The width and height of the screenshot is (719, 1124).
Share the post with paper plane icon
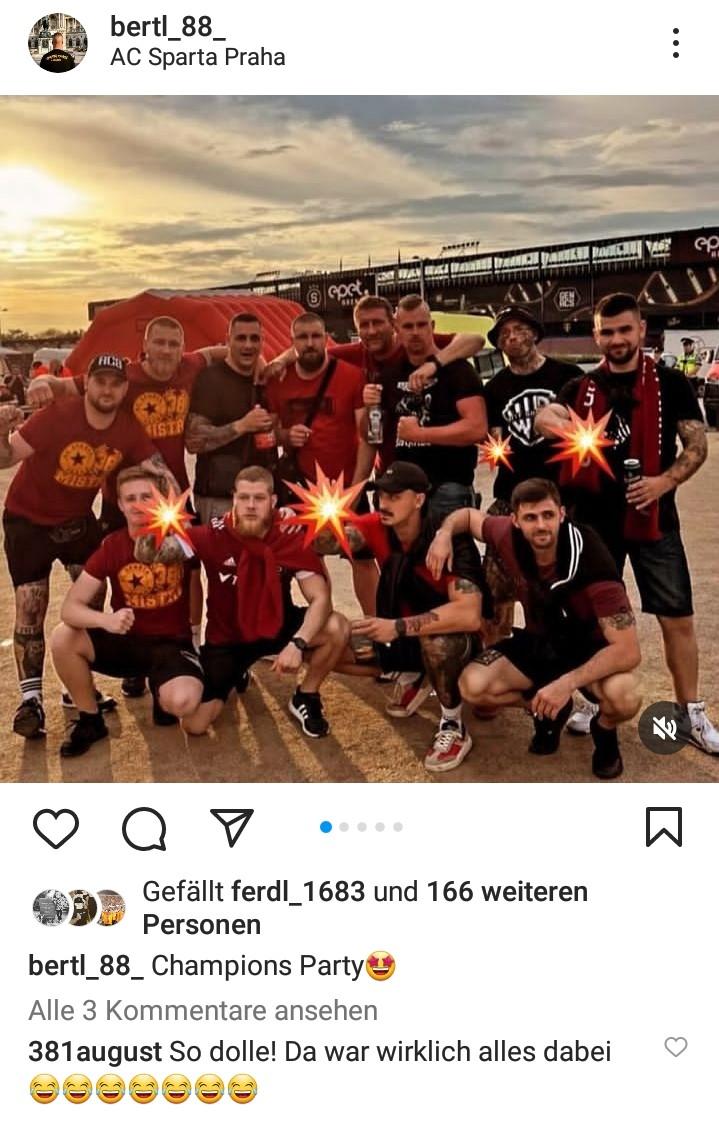coord(231,828)
